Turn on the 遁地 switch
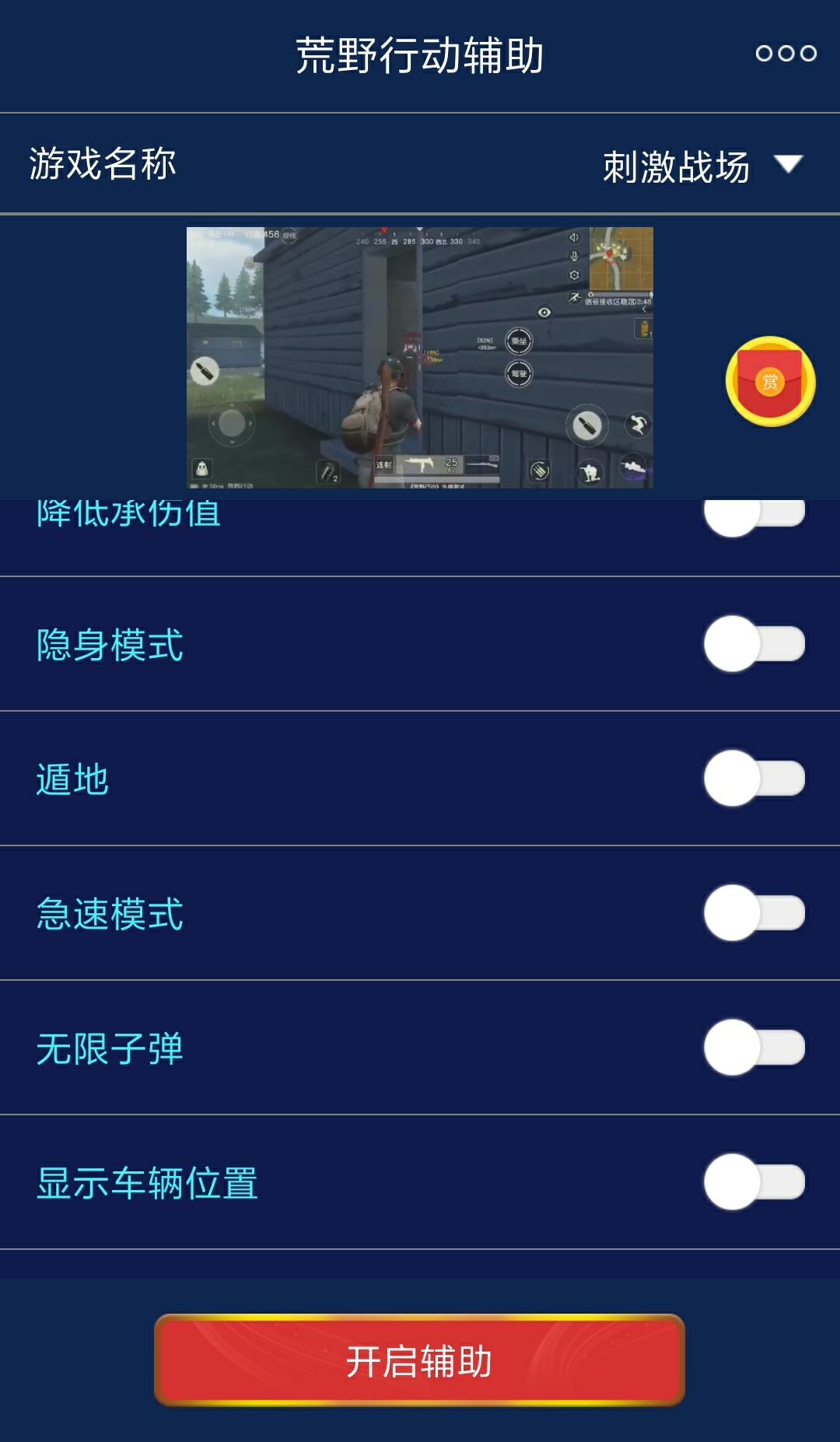This screenshot has height=1442, width=840. 754,779
